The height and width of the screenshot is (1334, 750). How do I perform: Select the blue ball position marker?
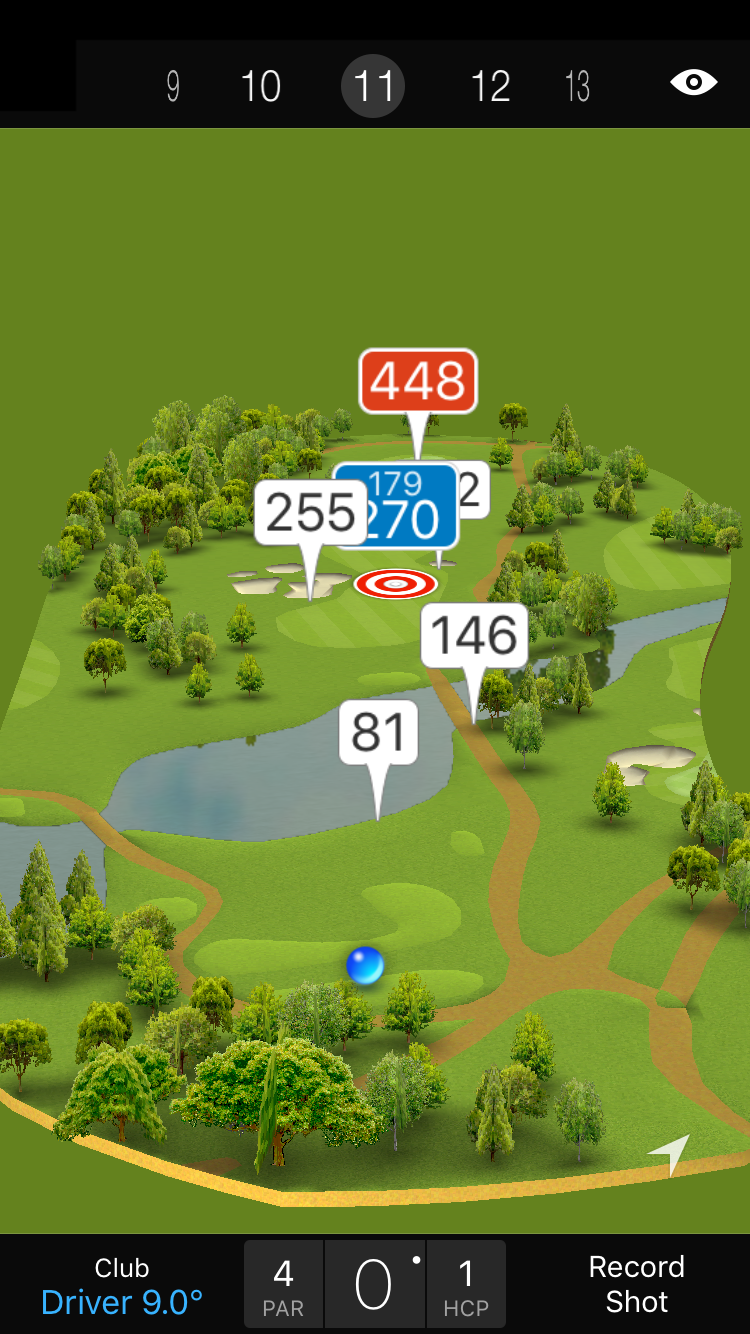(x=365, y=965)
